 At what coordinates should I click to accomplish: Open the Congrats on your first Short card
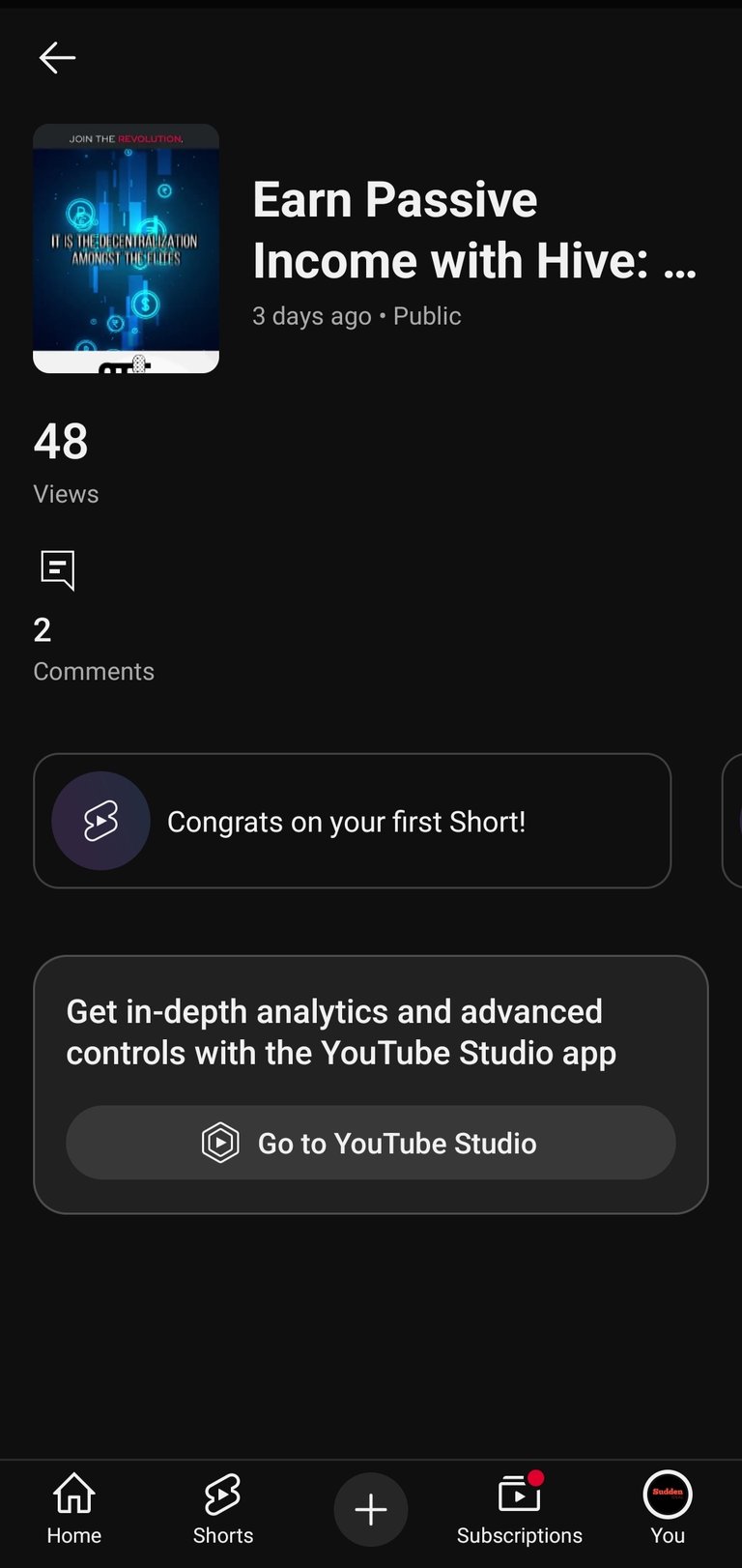point(352,821)
